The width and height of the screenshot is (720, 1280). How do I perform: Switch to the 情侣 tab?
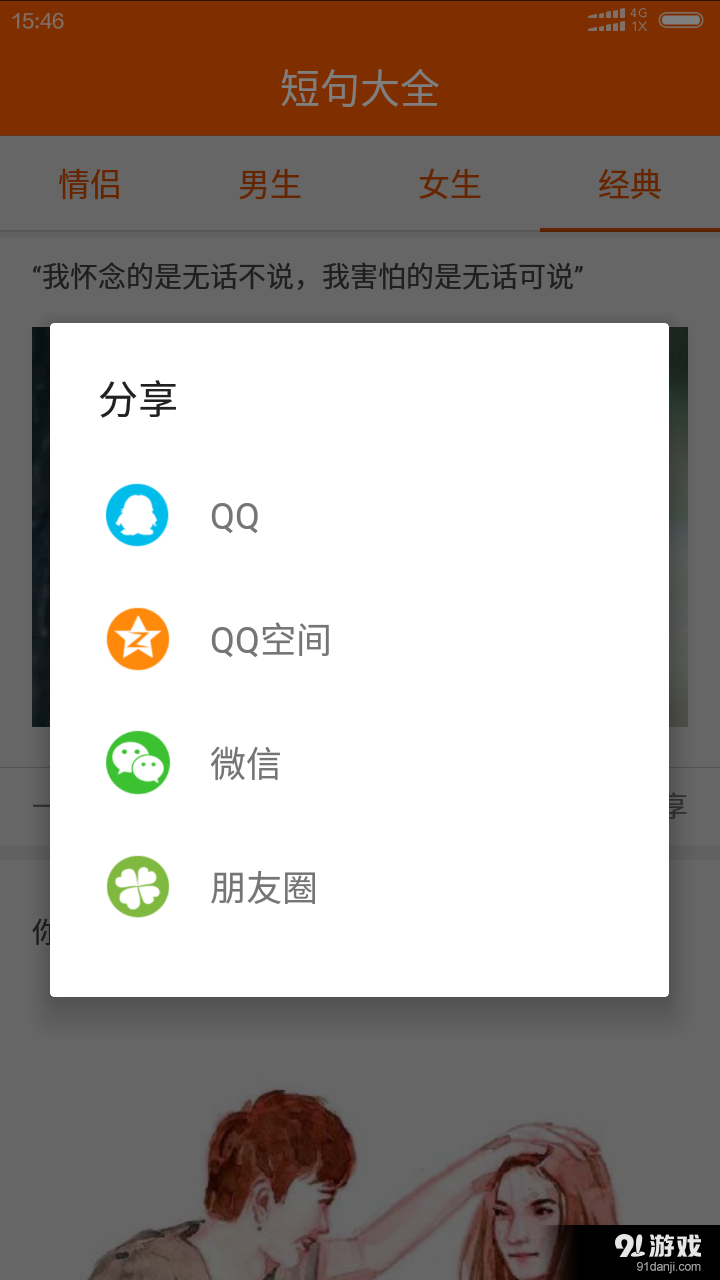tap(90, 184)
